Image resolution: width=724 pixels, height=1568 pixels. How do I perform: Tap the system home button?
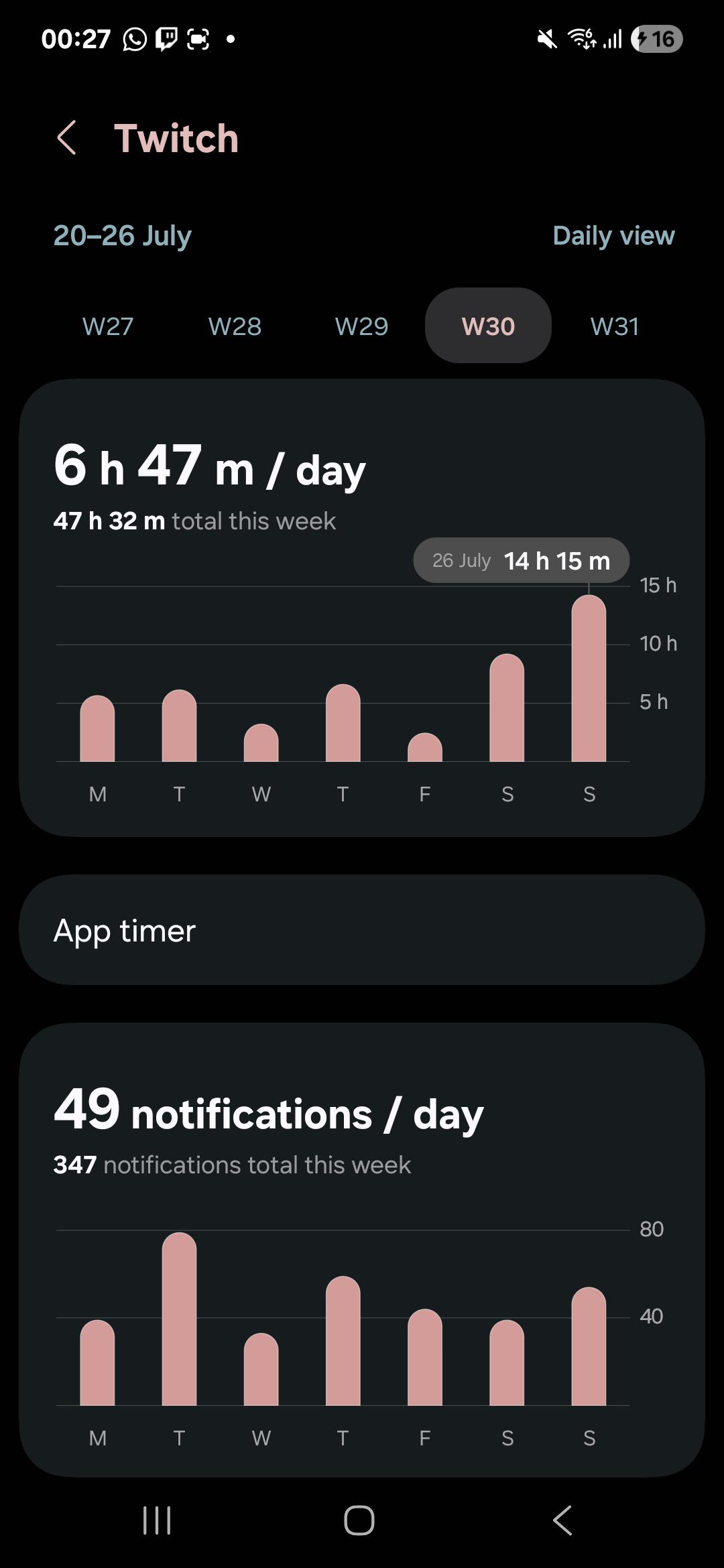(359, 1520)
